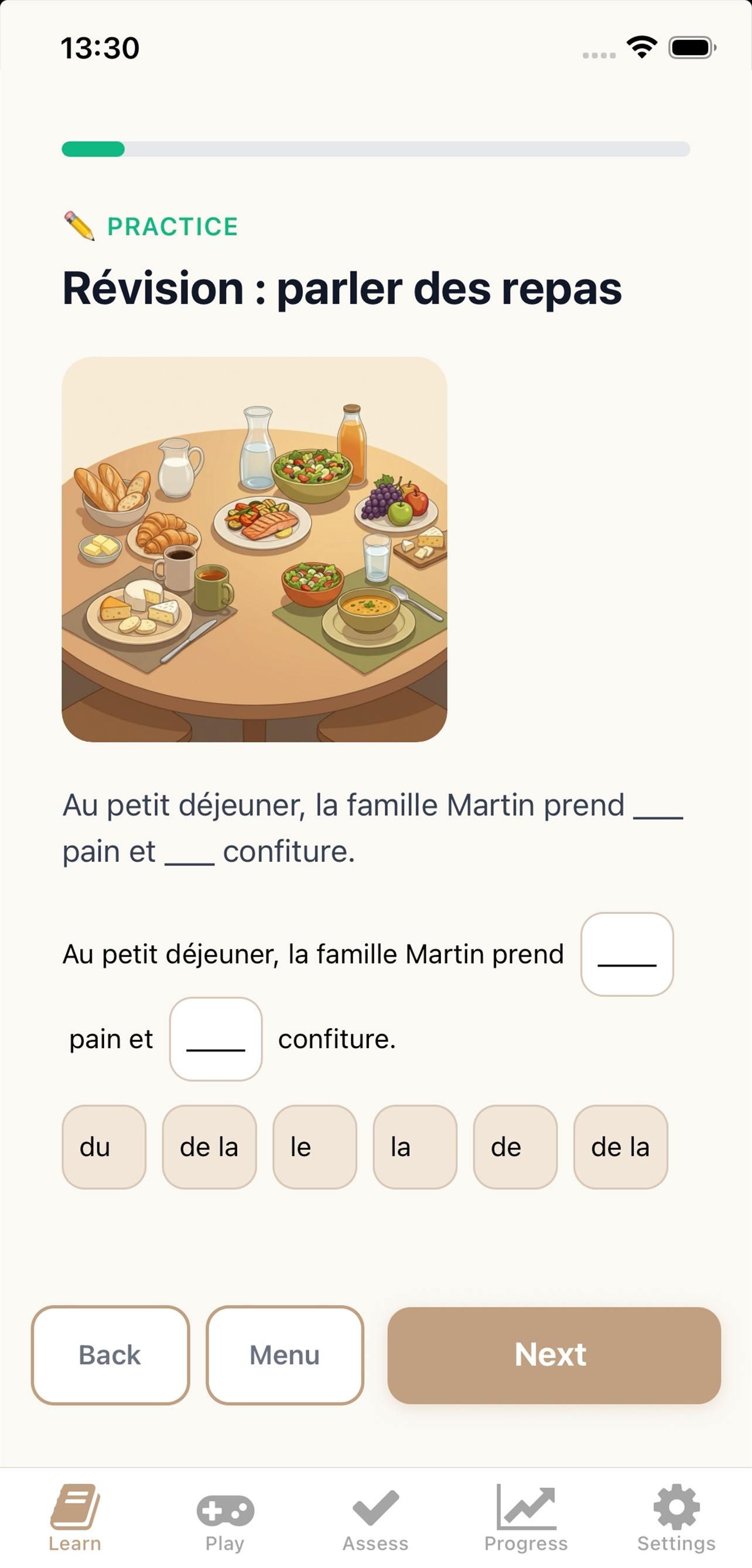
Task: Select the answer chip 'de'
Action: (515, 1148)
